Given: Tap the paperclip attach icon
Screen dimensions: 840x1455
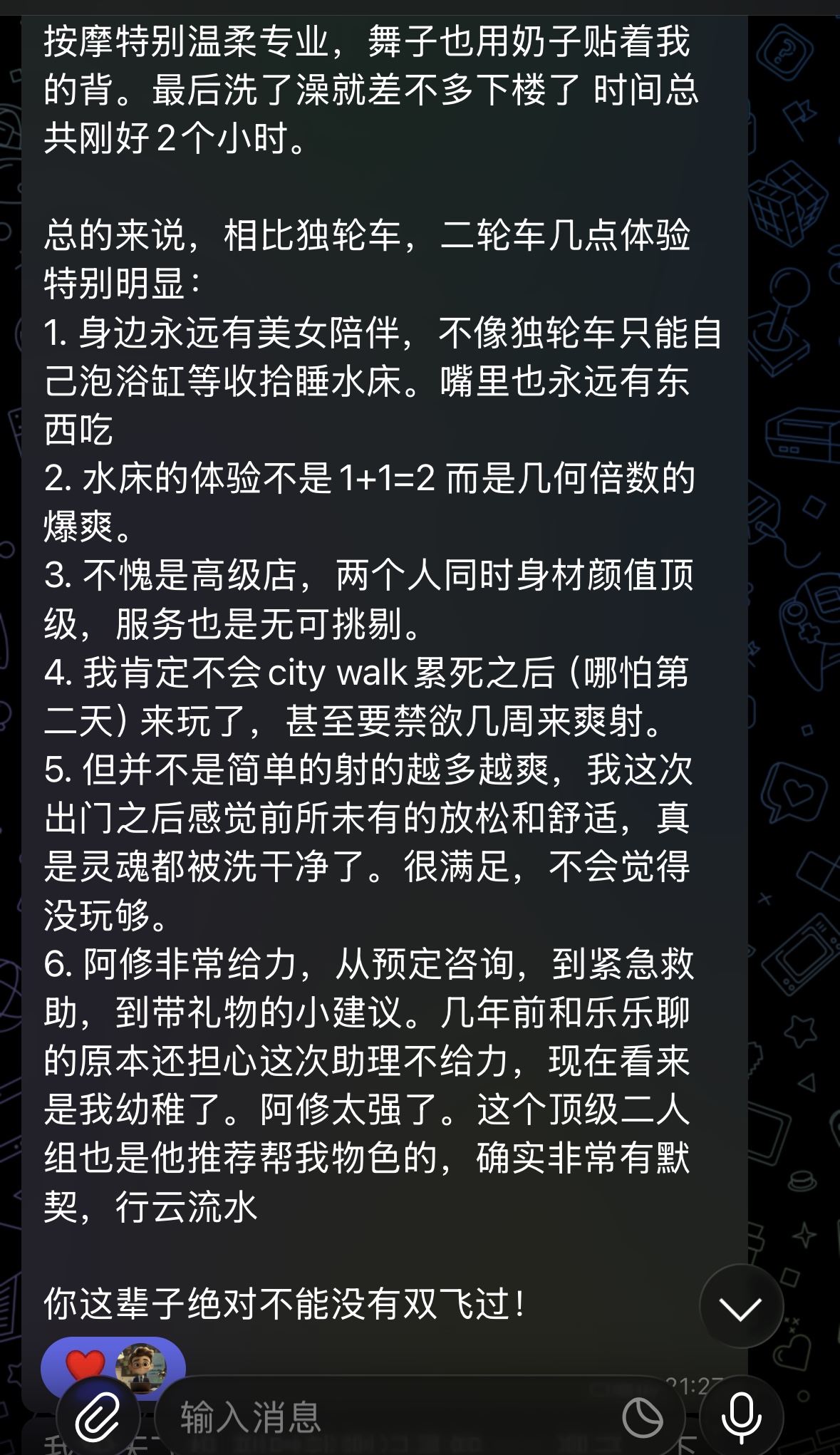Looking at the screenshot, I should (x=98, y=1414).
